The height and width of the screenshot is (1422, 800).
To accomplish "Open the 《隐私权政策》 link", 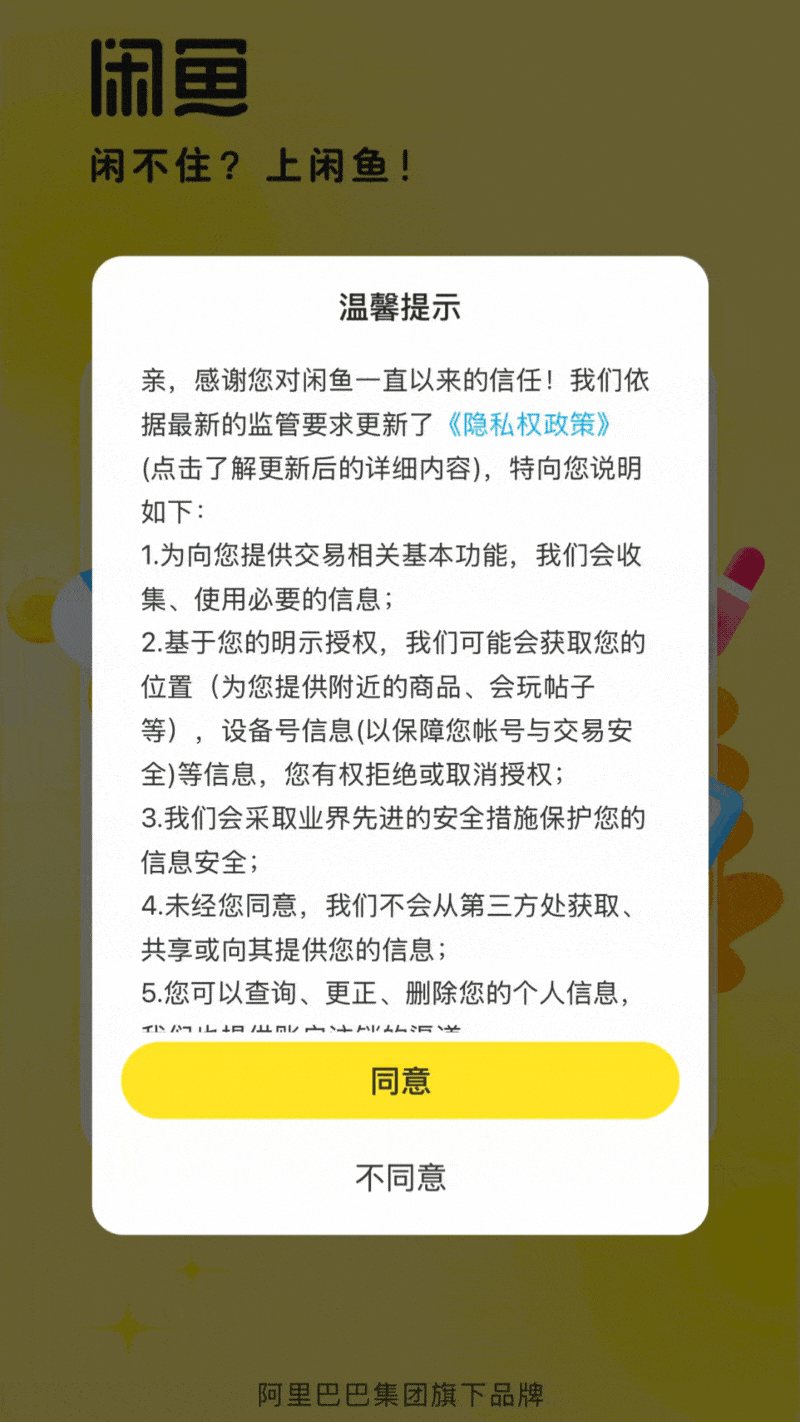I will (x=528, y=425).
